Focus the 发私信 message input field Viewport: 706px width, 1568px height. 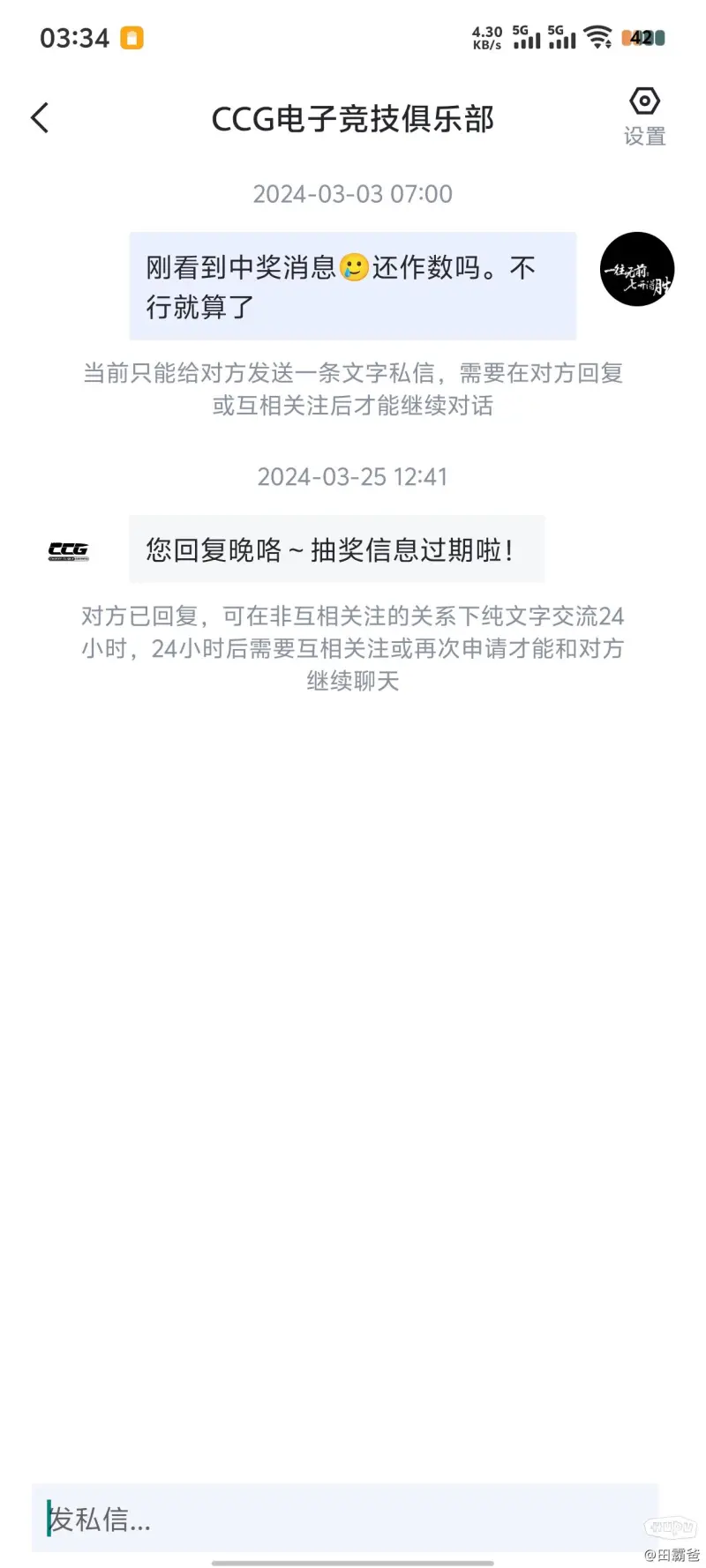click(344, 1519)
